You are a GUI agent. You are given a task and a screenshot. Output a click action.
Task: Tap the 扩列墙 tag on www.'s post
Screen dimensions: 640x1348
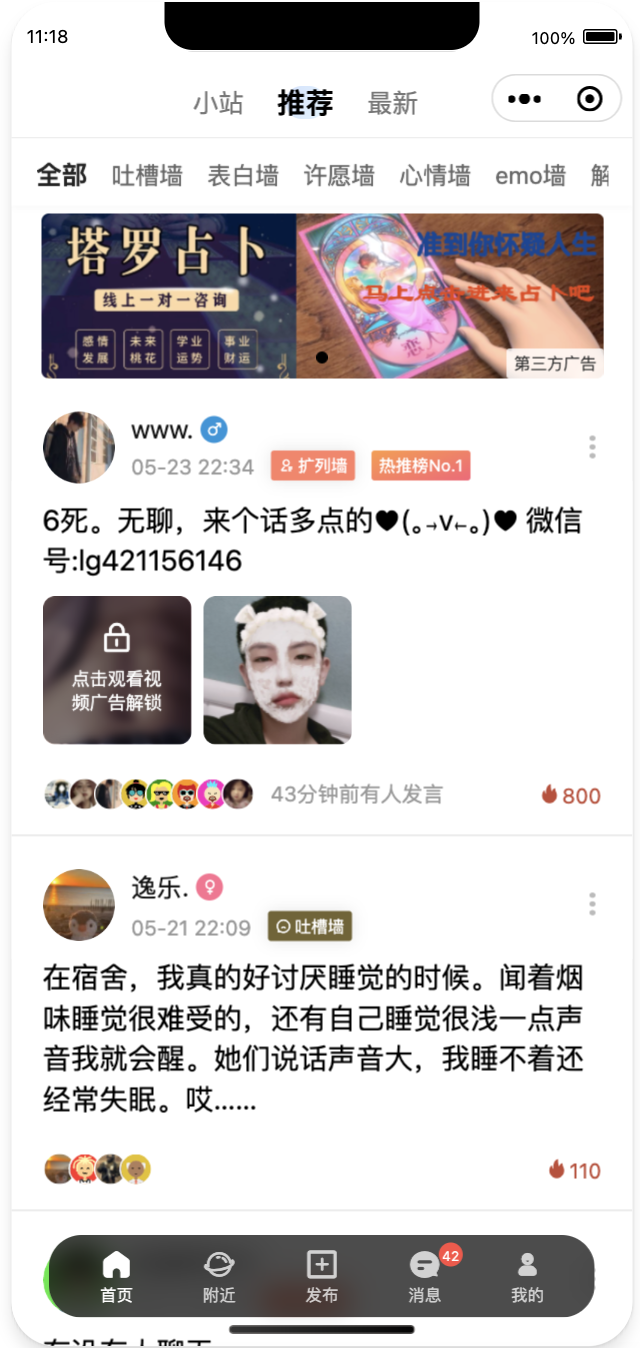pyautogui.click(x=313, y=466)
